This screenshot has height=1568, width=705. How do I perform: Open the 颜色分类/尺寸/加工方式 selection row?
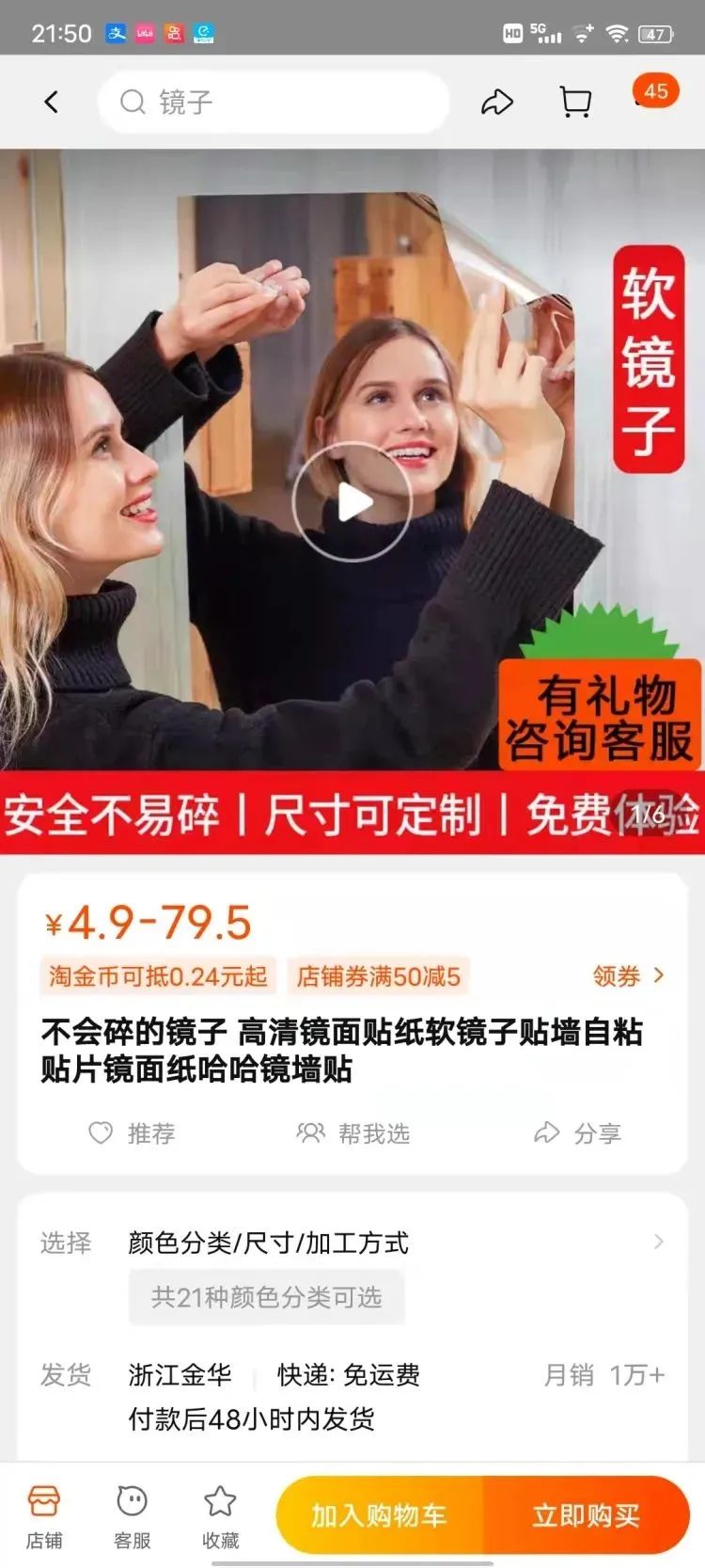coord(352,1243)
